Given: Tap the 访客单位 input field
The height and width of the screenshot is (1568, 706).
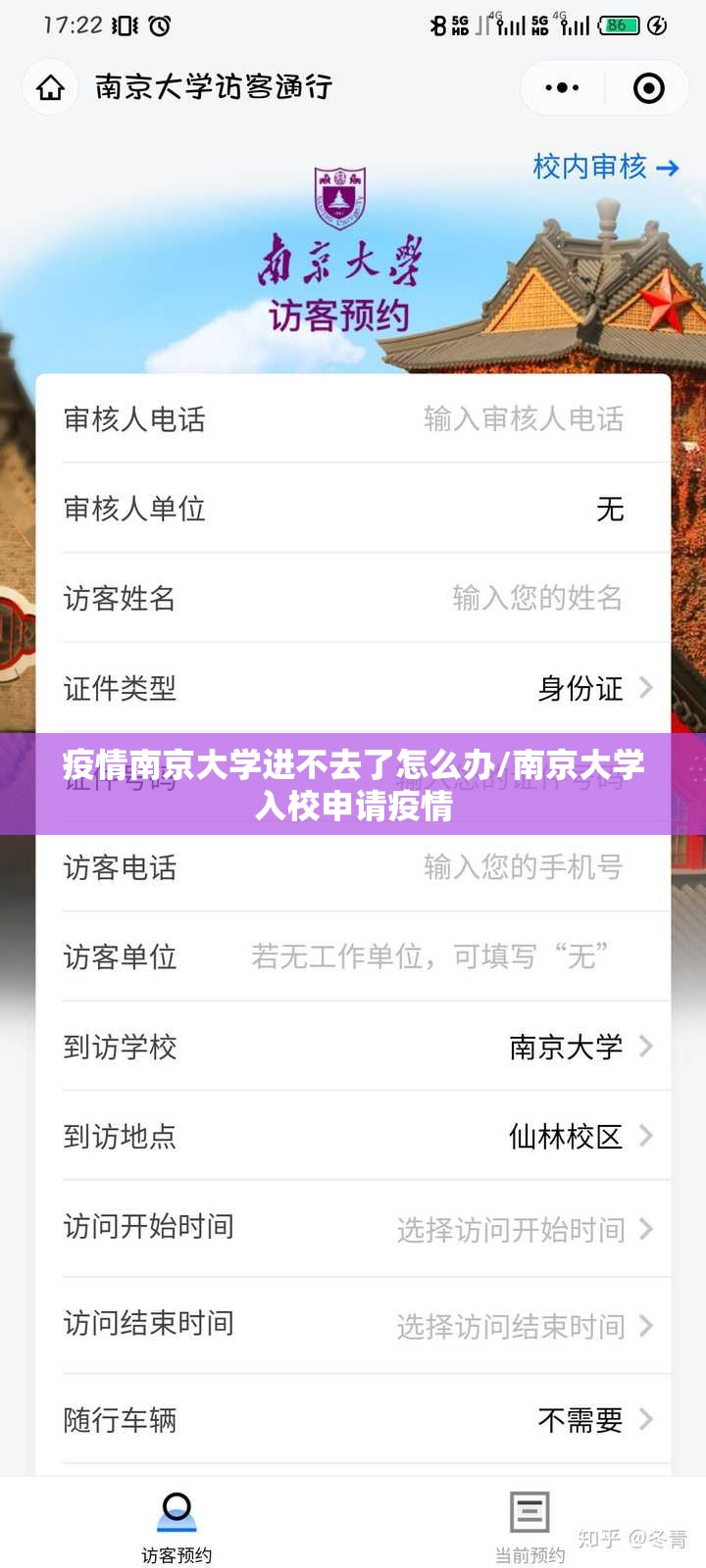Looking at the screenshot, I should coord(429,956).
